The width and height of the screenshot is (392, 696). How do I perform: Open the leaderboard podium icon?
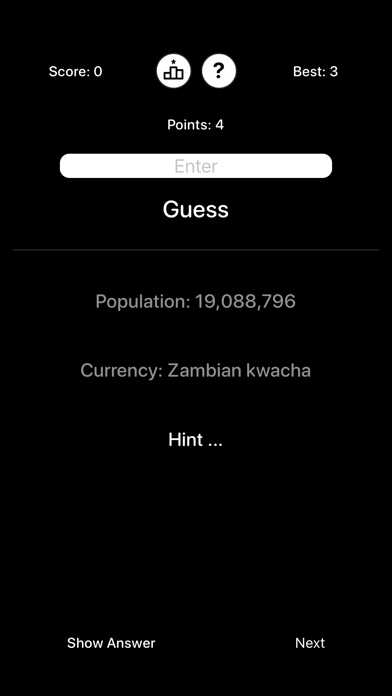(x=174, y=71)
